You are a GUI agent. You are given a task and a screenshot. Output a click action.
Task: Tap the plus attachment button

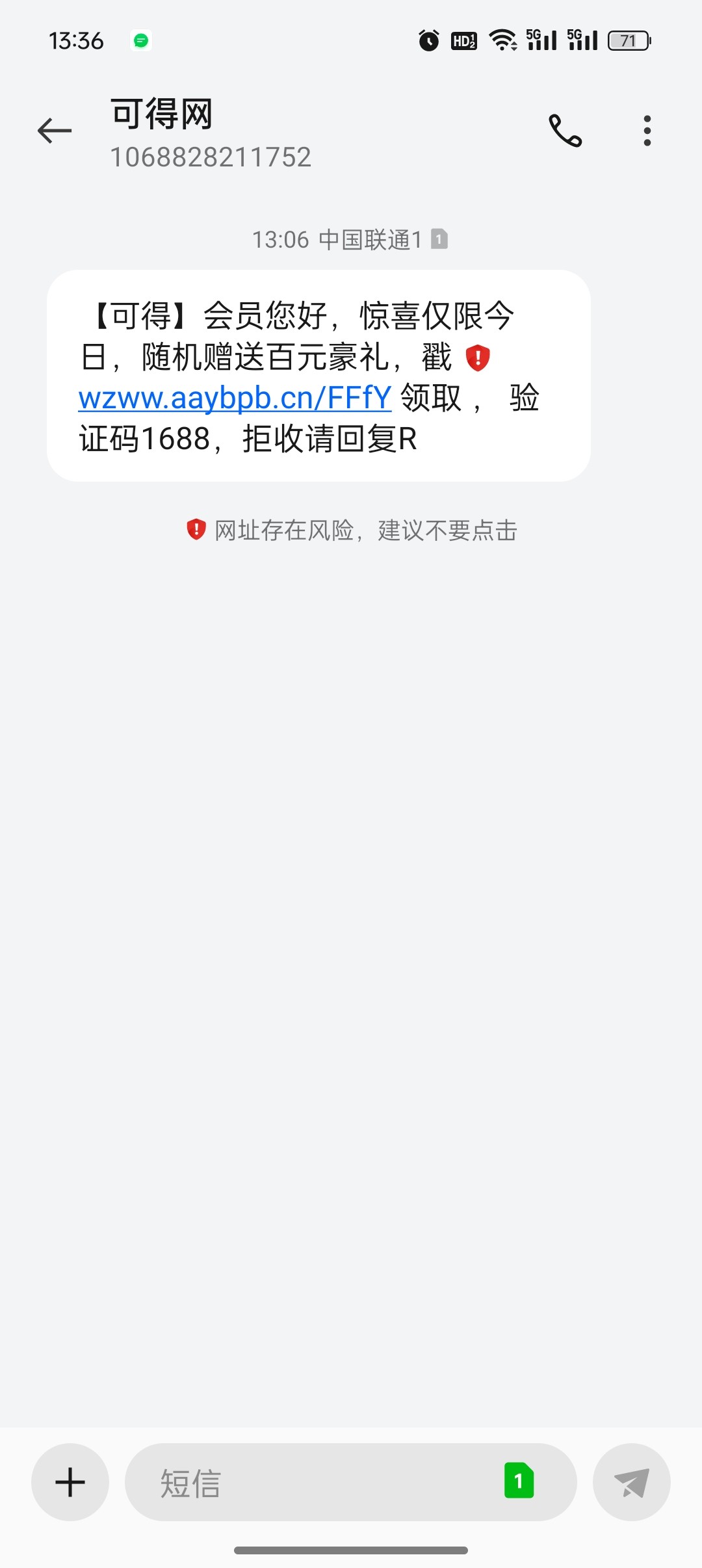tap(70, 1482)
